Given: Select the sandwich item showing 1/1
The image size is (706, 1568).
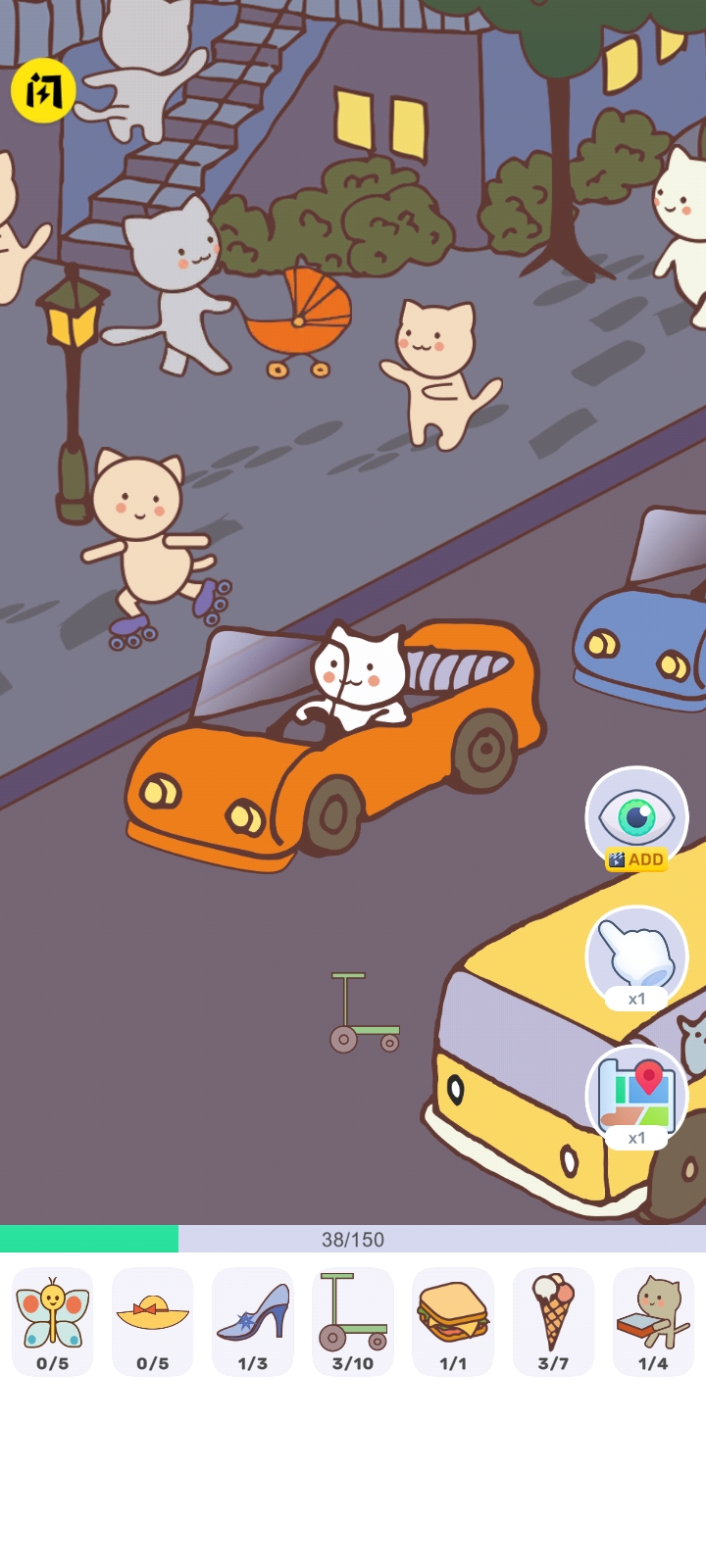Looking at the screenshot, I should (x=453, y=1321).
